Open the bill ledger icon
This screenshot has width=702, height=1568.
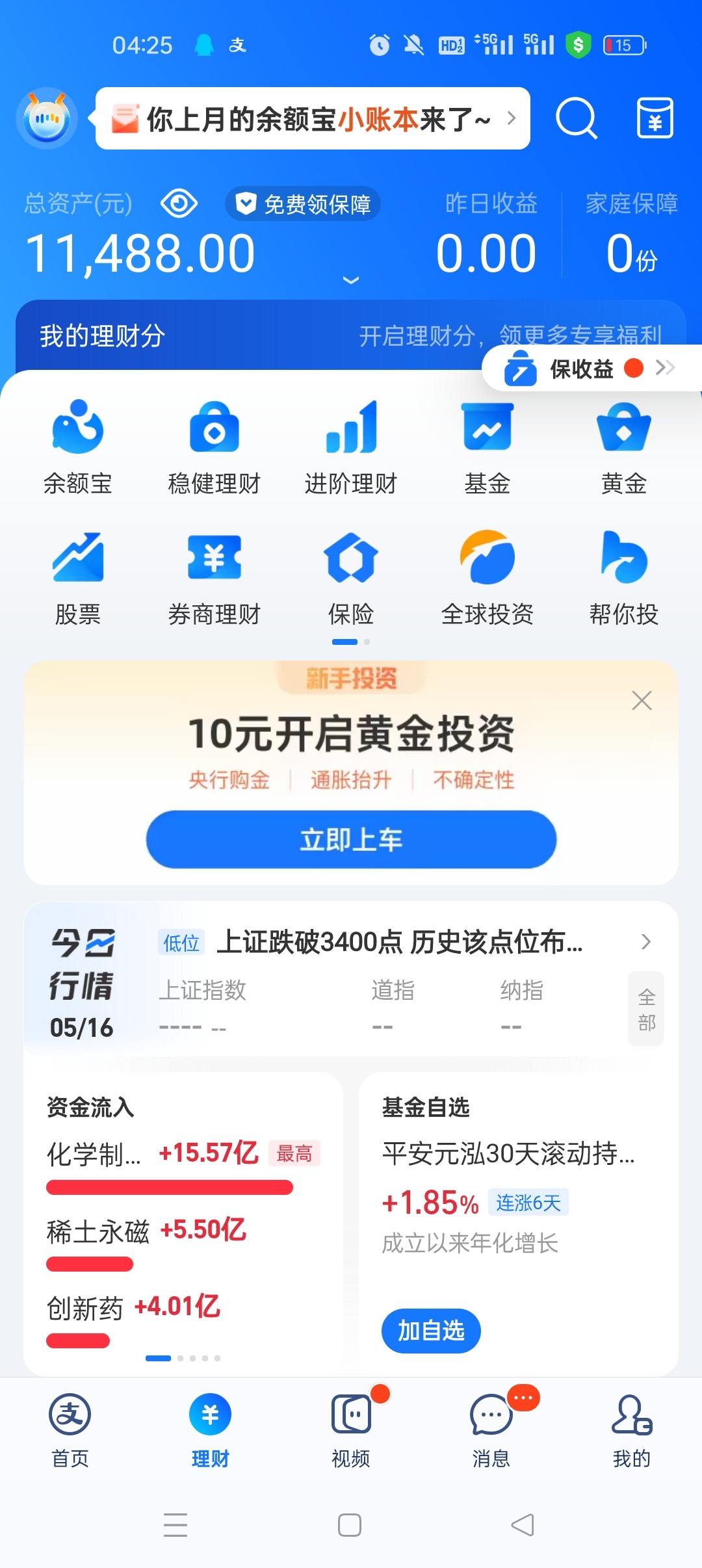point(655,118)
